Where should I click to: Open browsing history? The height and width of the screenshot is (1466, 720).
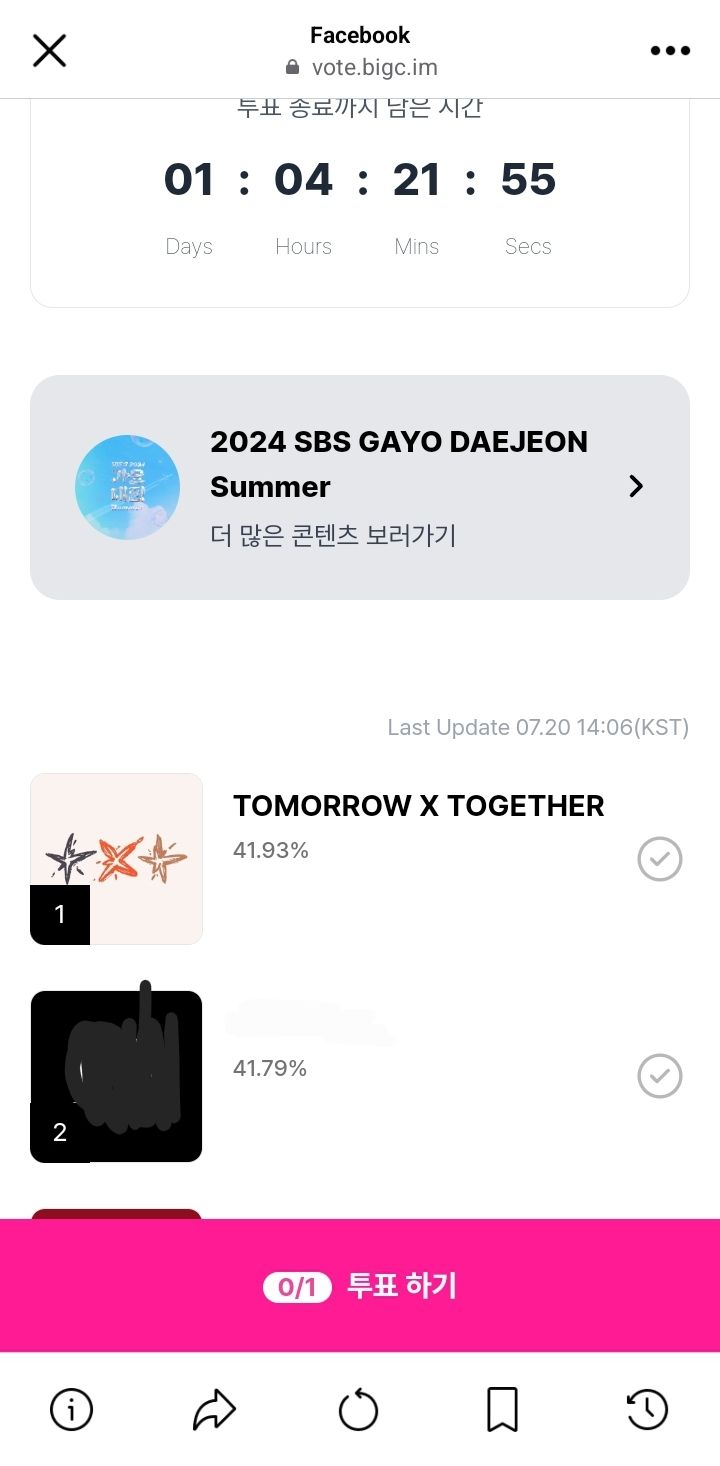(647, 1410)
